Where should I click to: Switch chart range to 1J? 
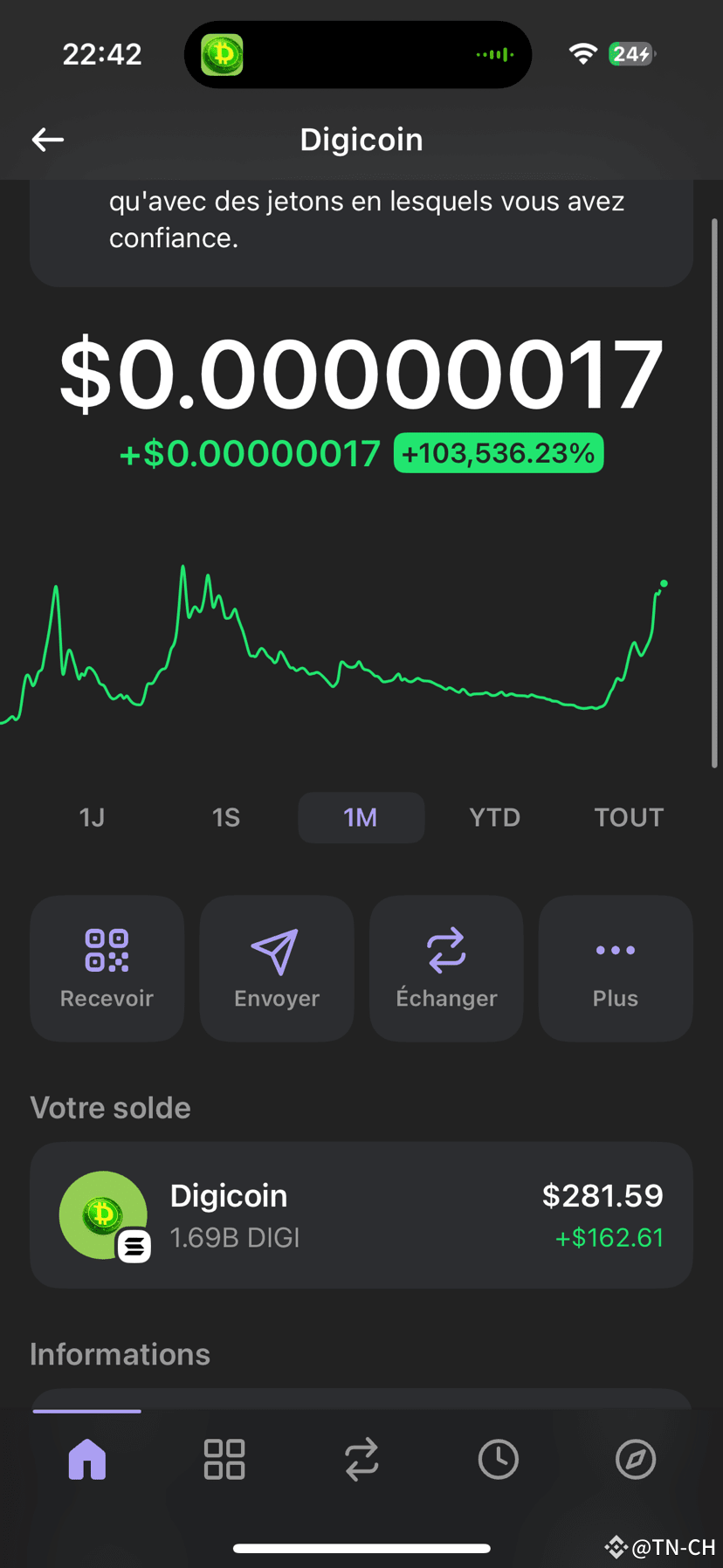(x=92, y=817)
